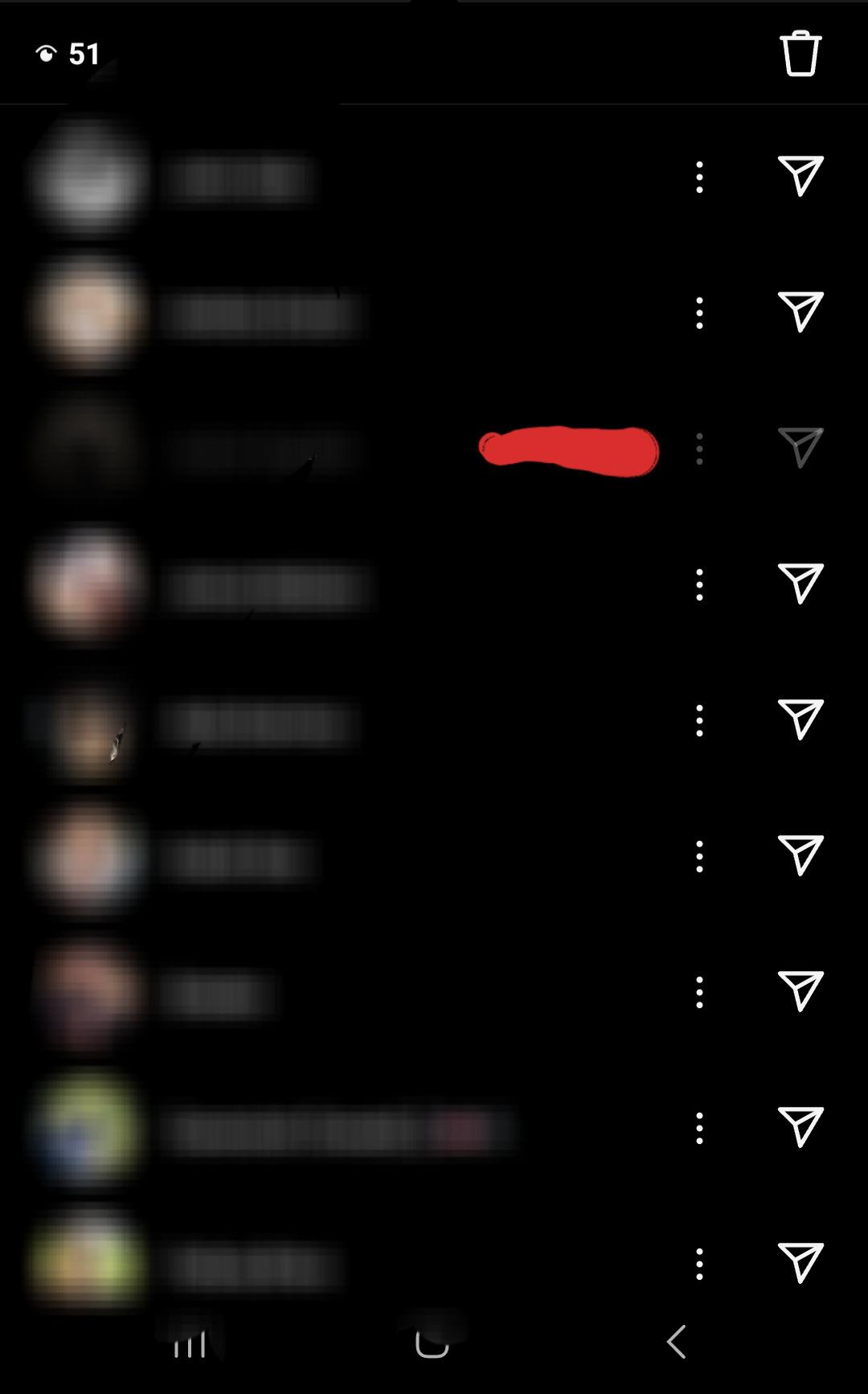This screenshot has width=868, height=1394.
Task: Message the viewer with the pink-tagged name
Action: 800,1126
